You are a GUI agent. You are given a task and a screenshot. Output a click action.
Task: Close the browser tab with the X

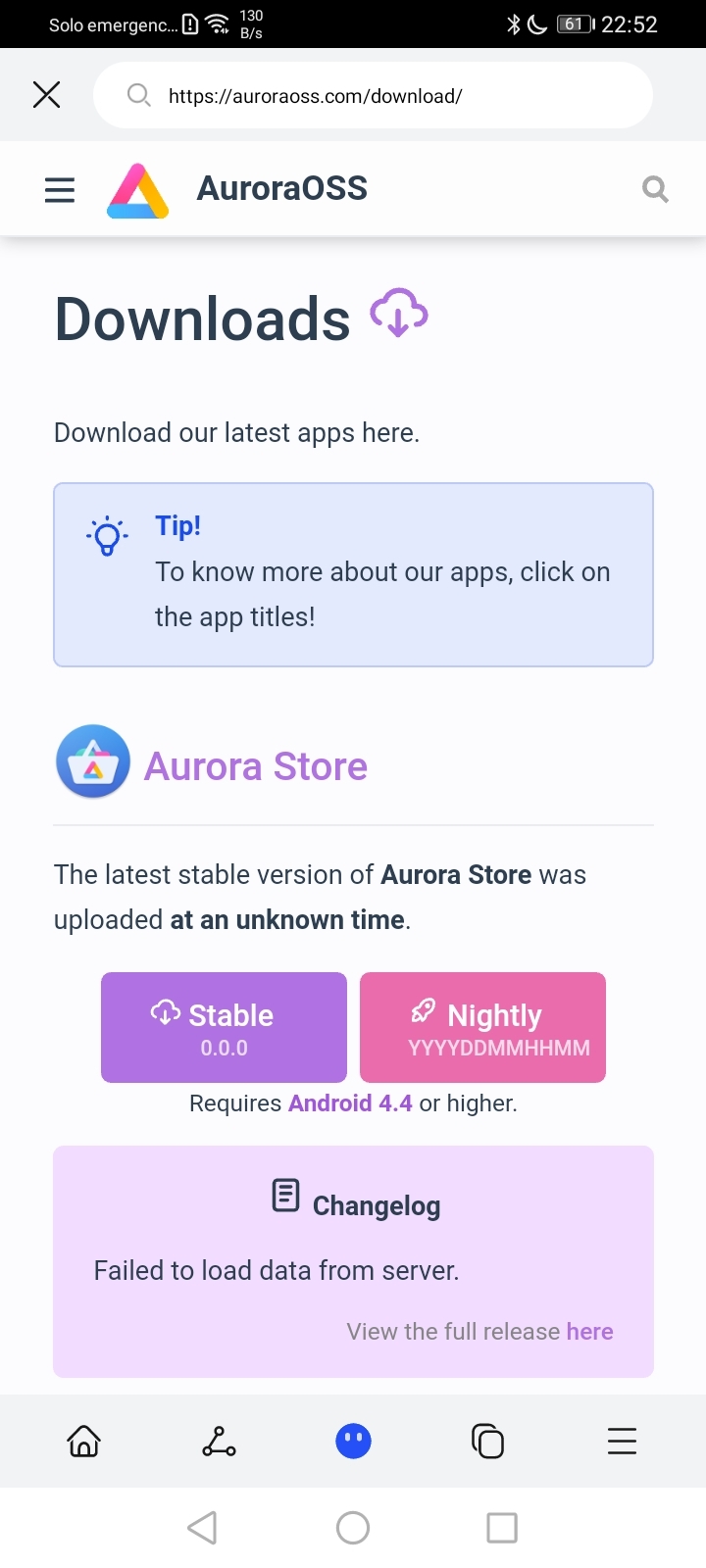tap(46, 95)
